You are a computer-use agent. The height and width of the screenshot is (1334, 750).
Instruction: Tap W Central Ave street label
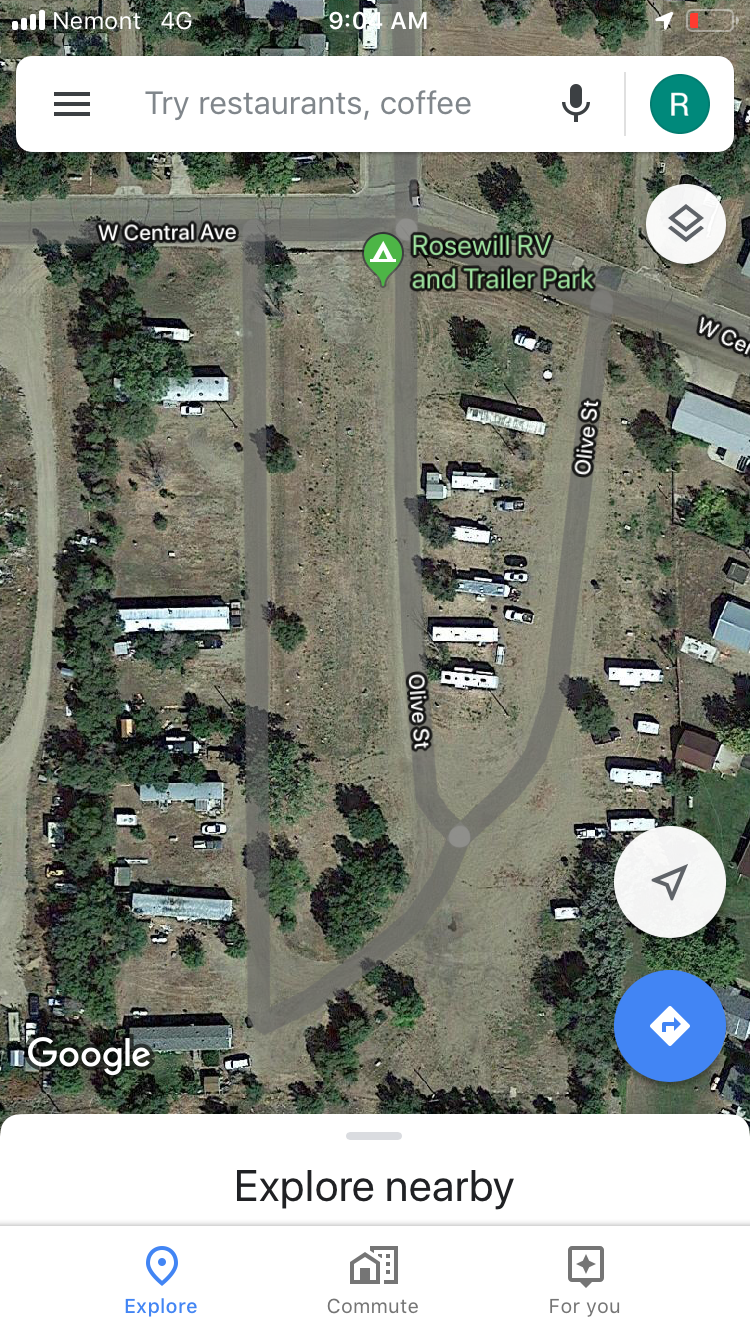coord(169,231)
